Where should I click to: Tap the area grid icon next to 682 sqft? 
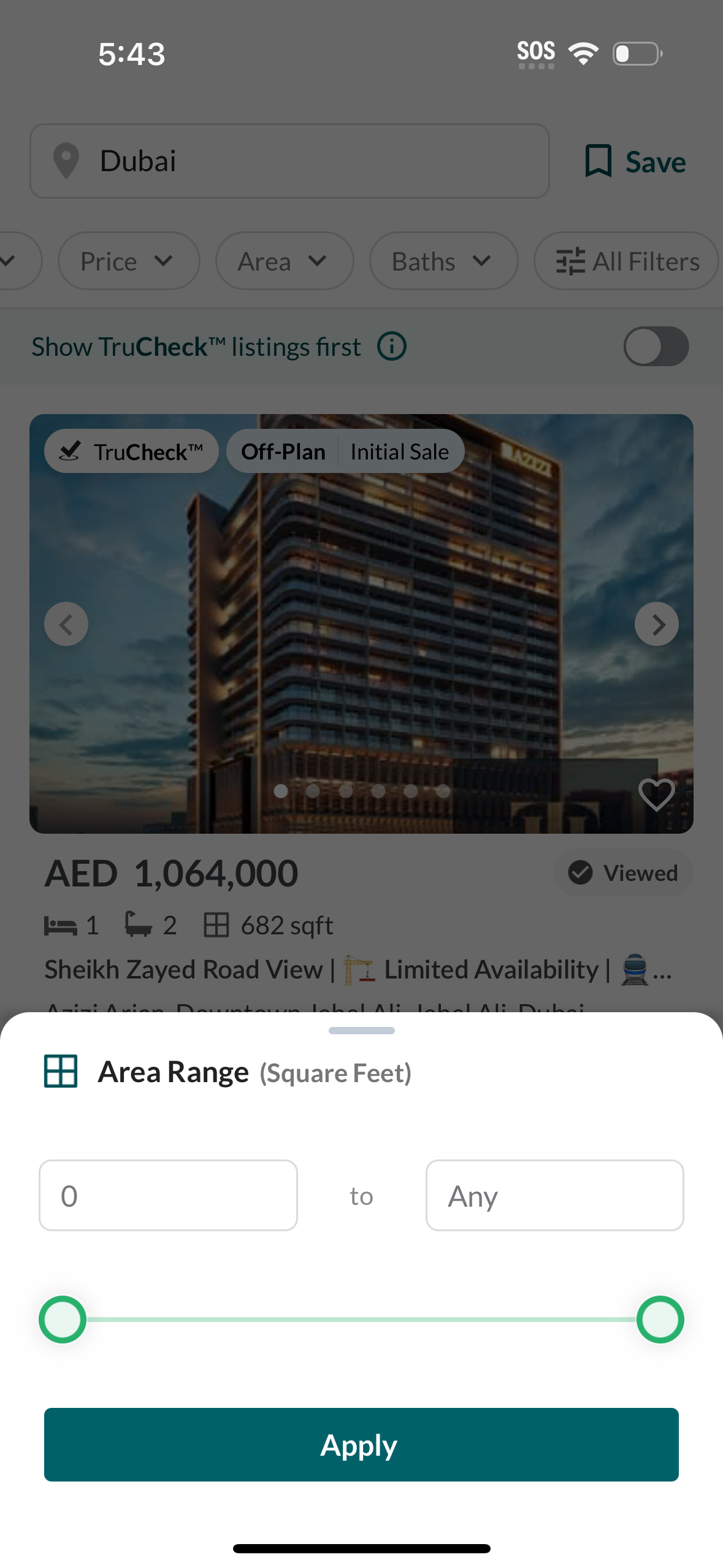click(218, 924)
